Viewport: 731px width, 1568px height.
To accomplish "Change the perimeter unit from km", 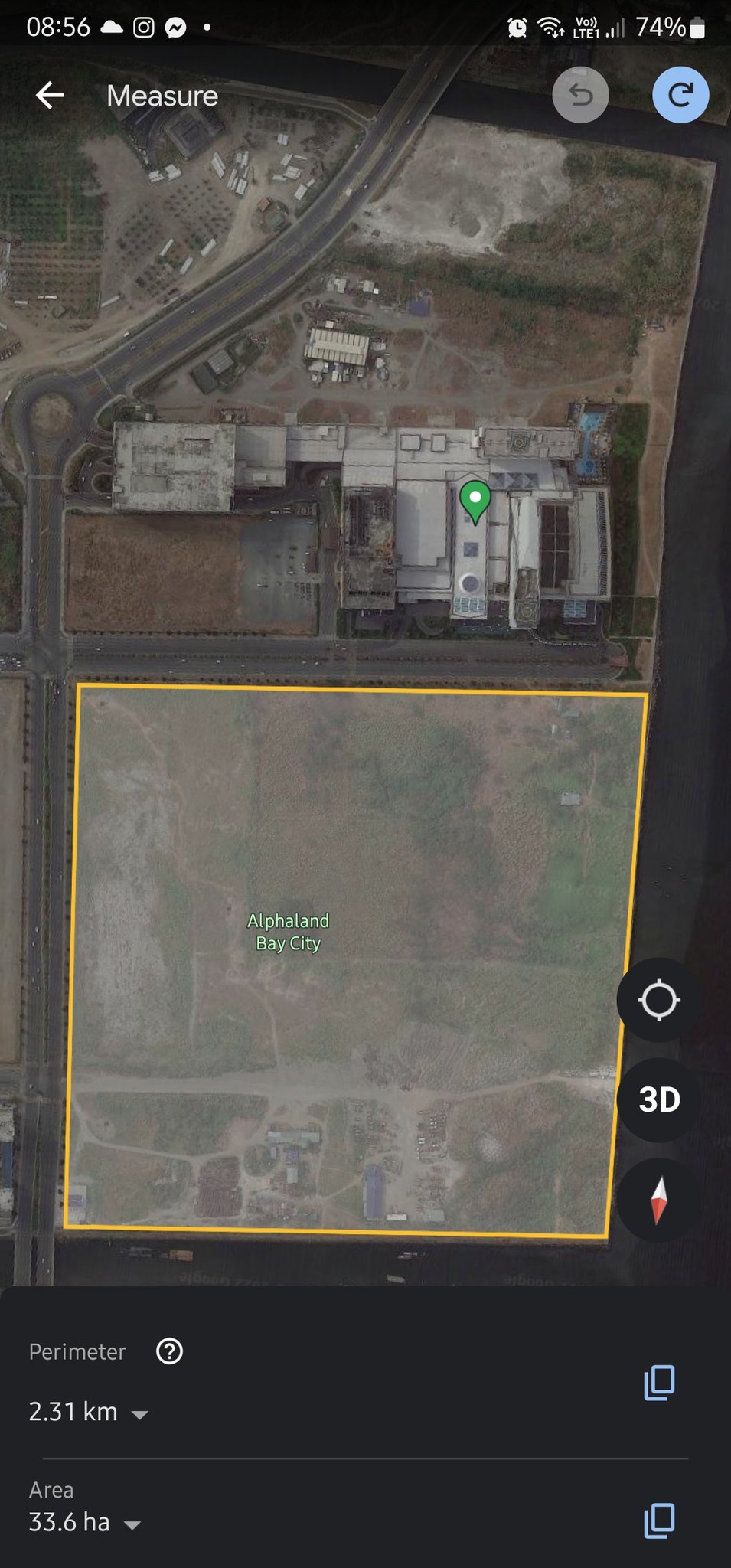I will (x=139, y=1414).
